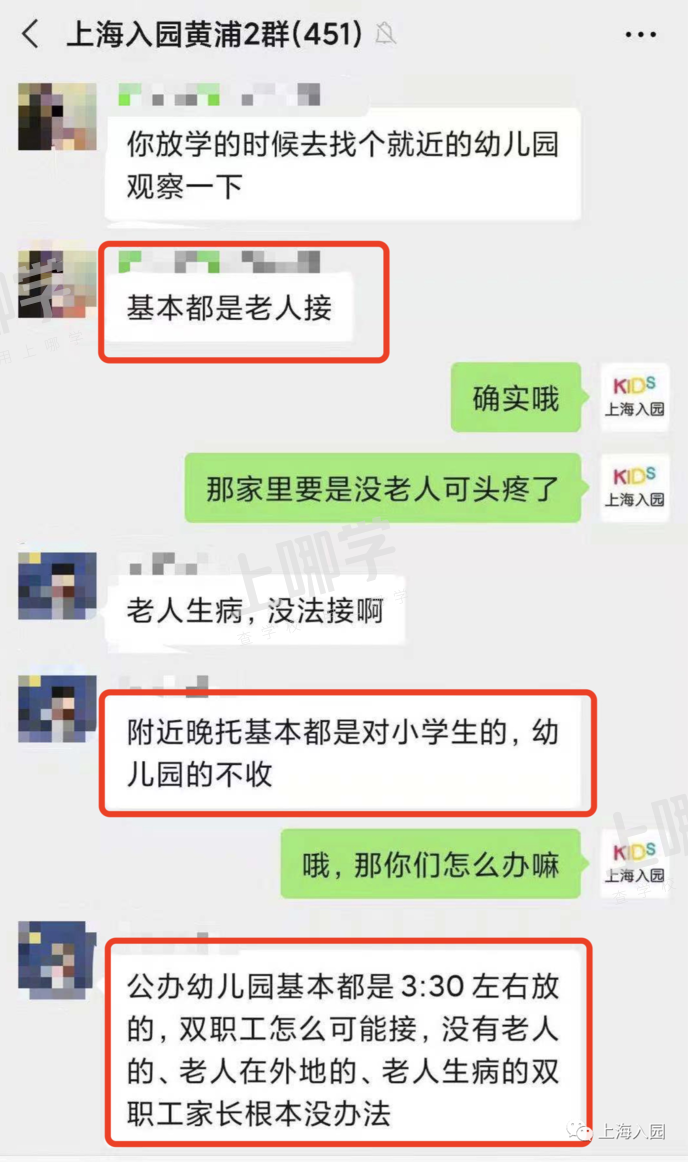Open avatar of sender of 基本都是老人接
688x1162 pixels.
click(57, 284)
